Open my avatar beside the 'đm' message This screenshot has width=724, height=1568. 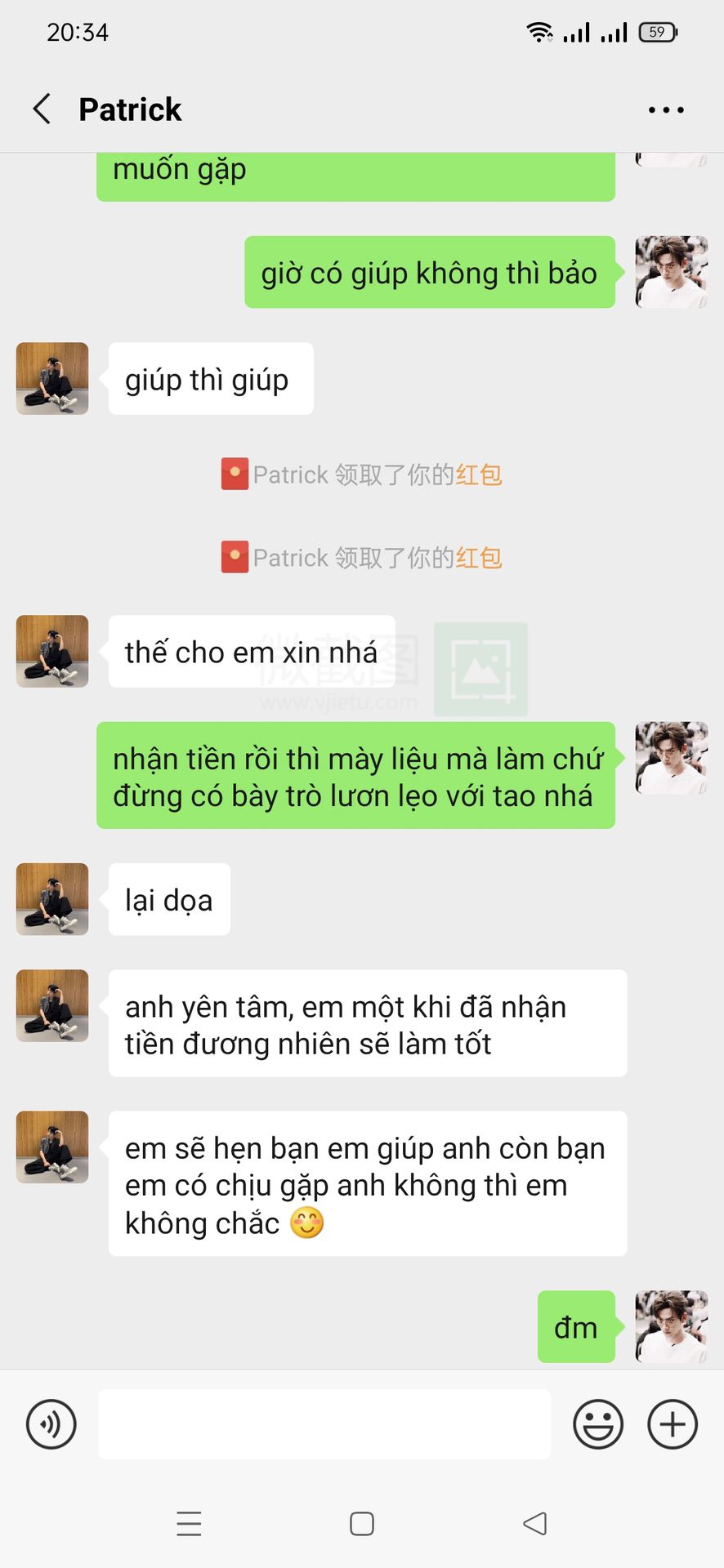(671, 1326)
